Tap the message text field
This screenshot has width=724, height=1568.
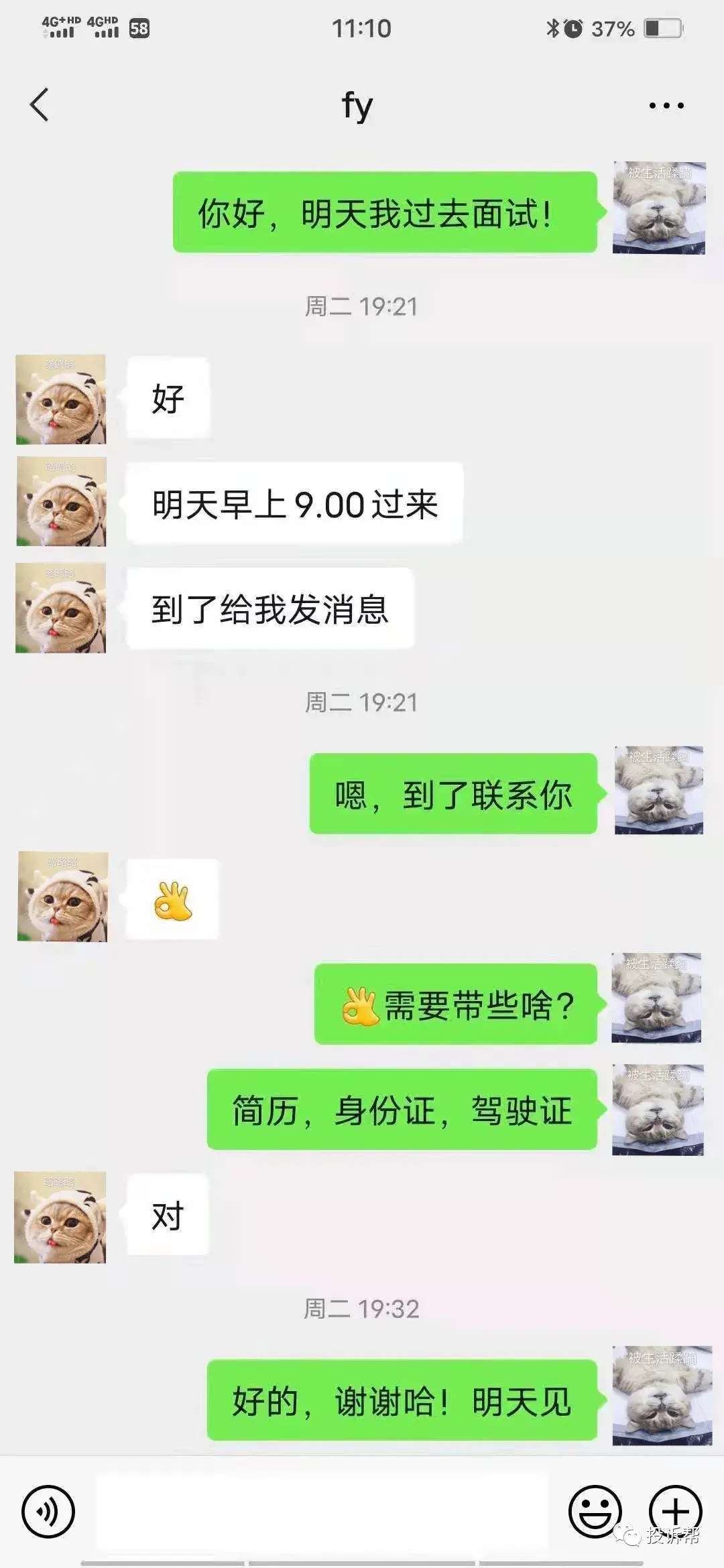322,1512
